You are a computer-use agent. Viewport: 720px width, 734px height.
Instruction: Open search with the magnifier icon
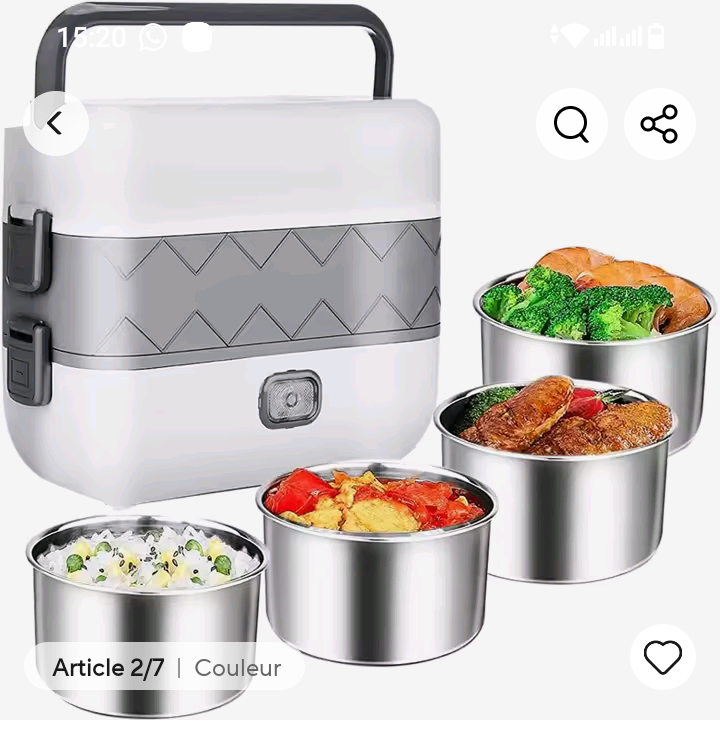point(571,124)
